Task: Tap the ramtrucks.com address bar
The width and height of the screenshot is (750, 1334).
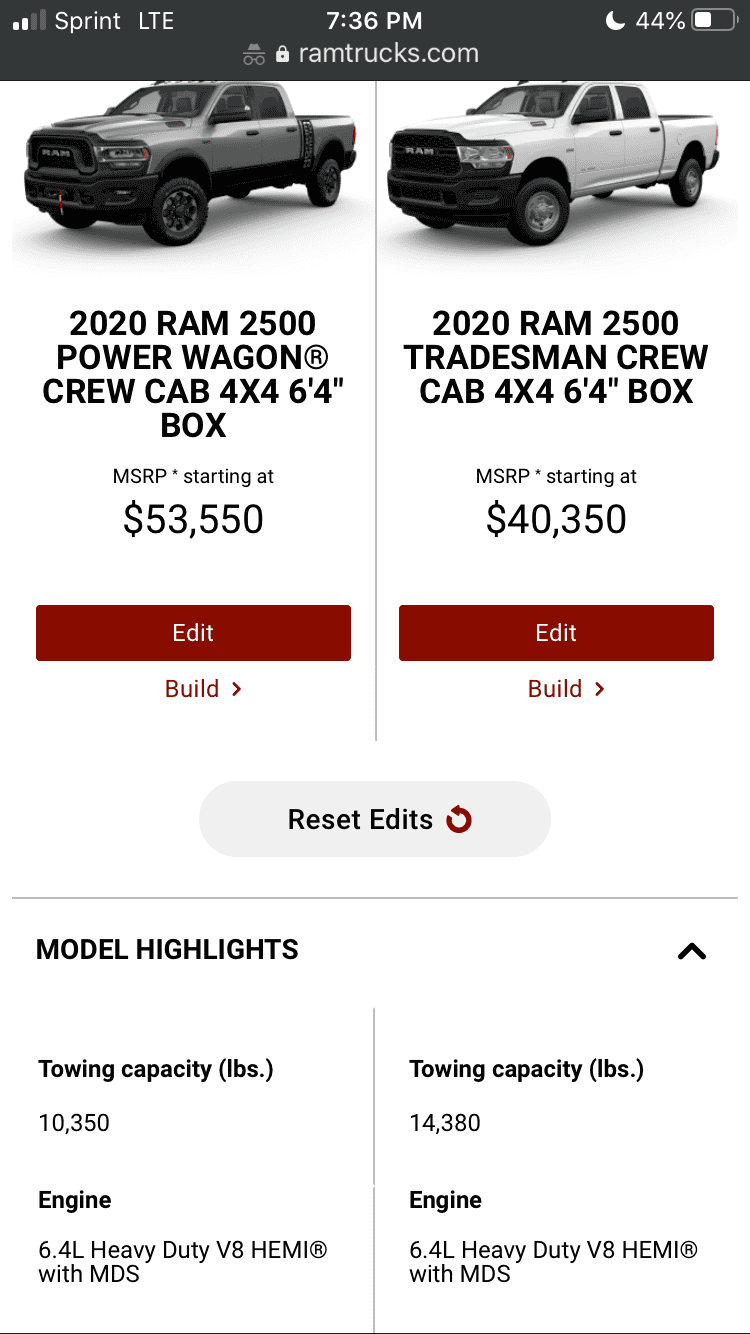Action: tap(375, 54)
